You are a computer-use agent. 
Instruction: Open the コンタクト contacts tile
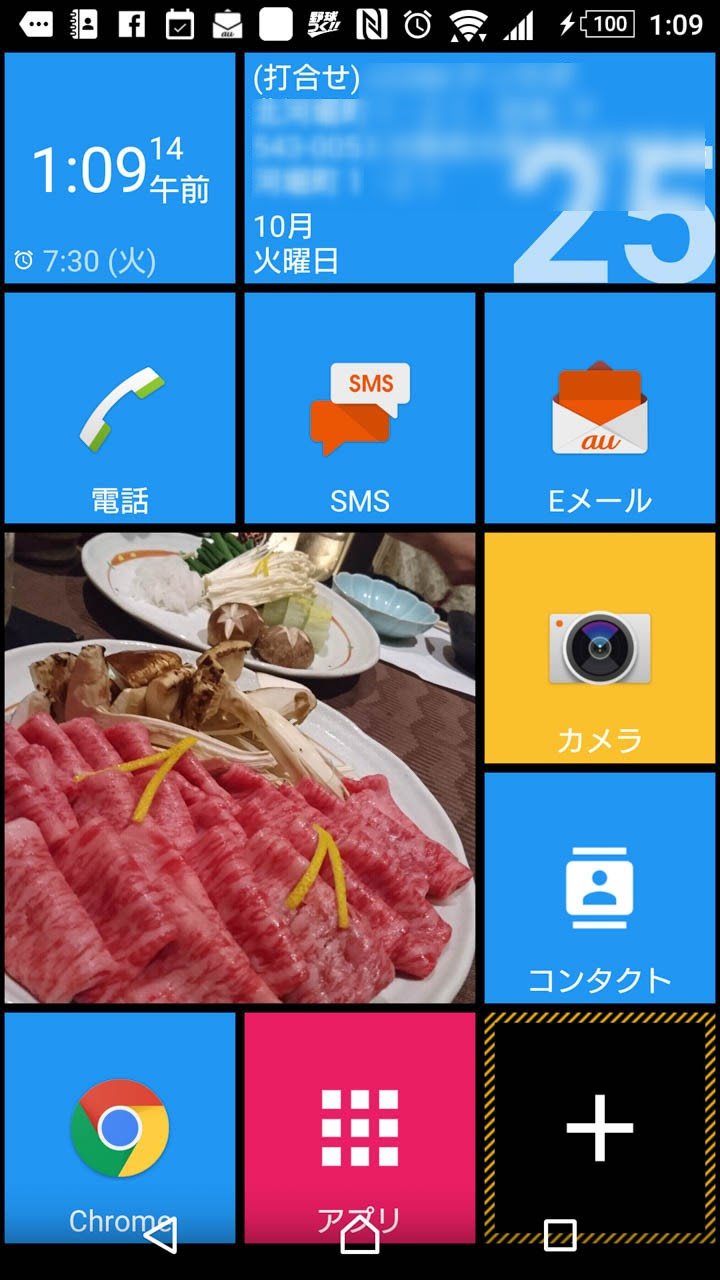pos(600,888)
